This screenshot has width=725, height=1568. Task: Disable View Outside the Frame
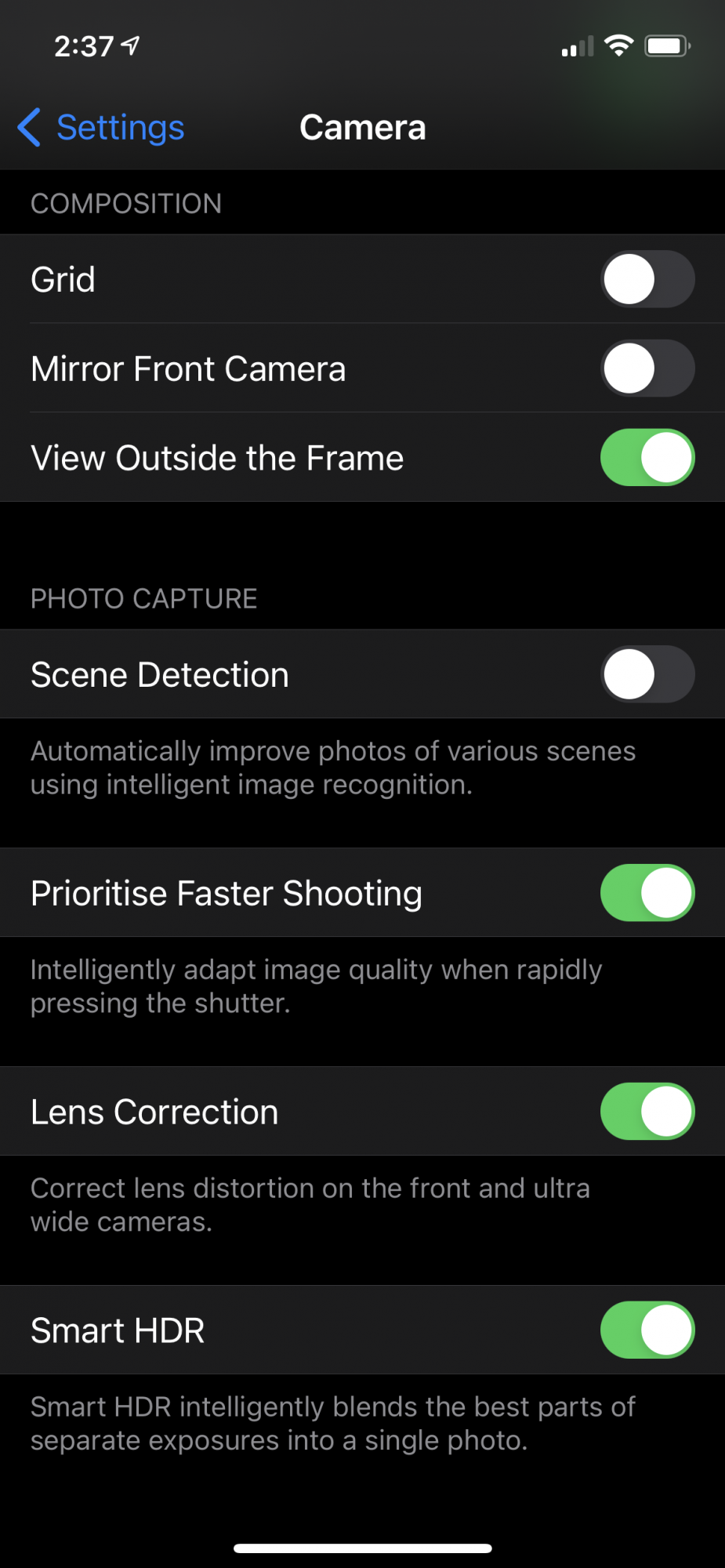pos(647,458)
